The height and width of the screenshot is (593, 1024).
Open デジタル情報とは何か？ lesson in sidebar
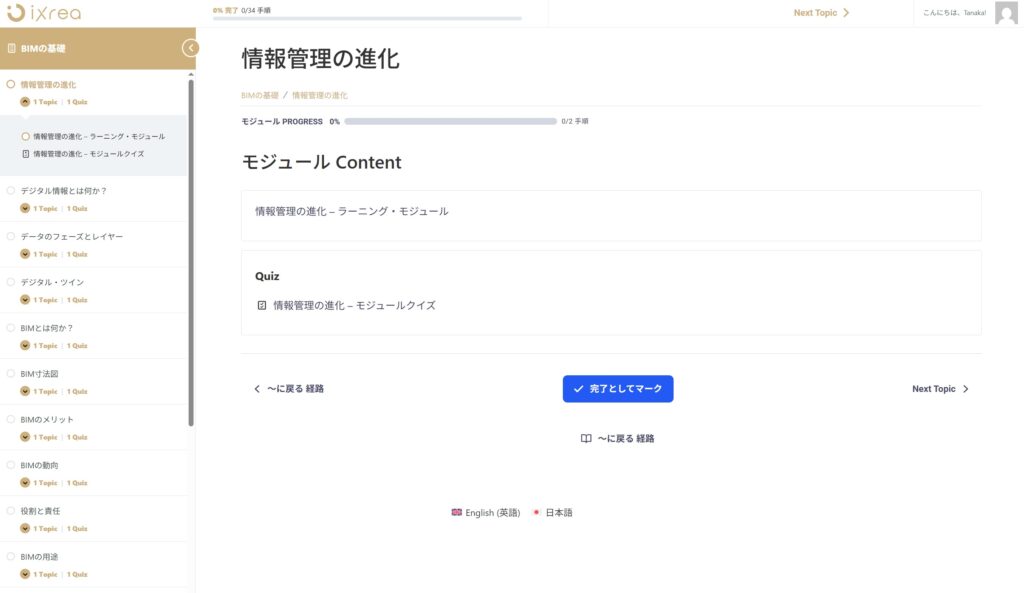pos(64,190)
